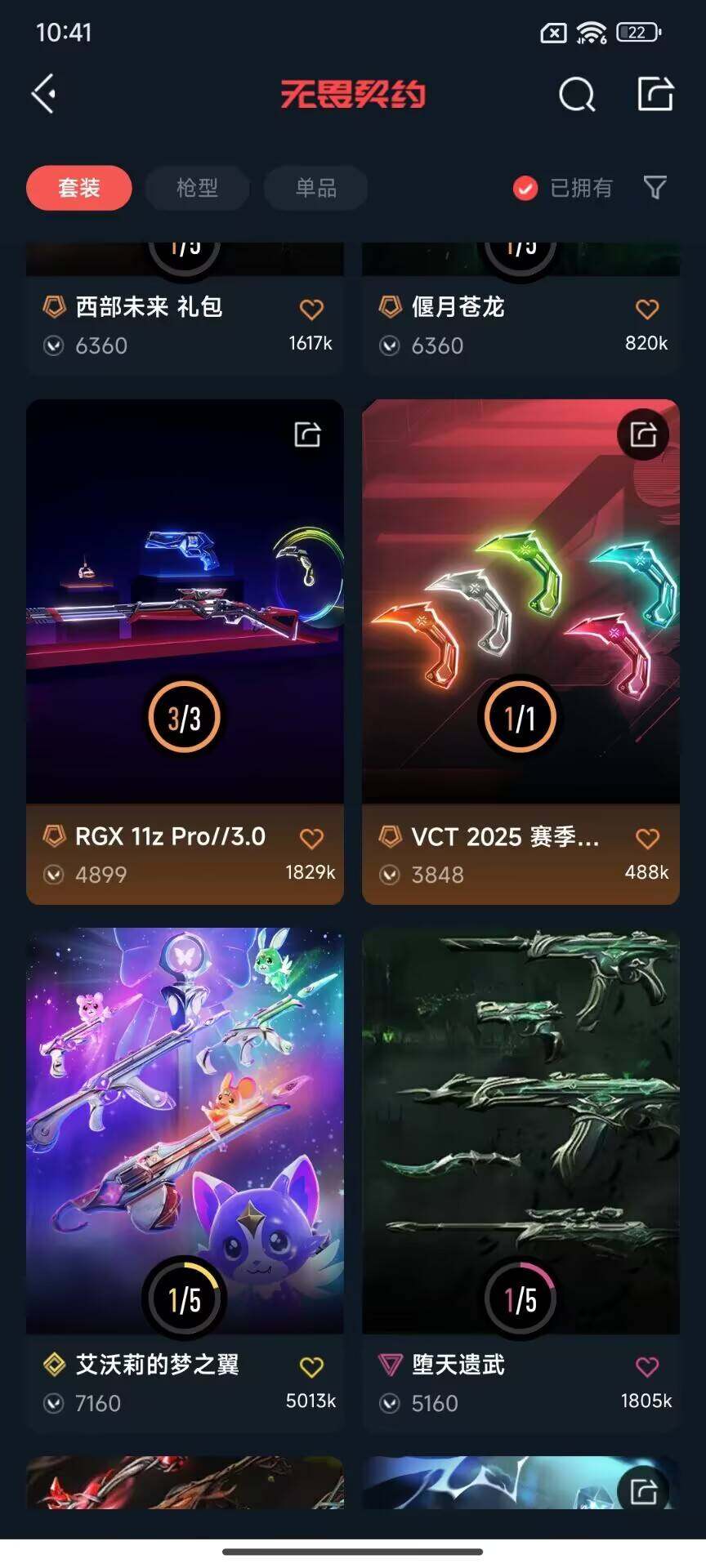
Task: Share the RGX 11z Pro//3.0 bundle
Action: 307,434
